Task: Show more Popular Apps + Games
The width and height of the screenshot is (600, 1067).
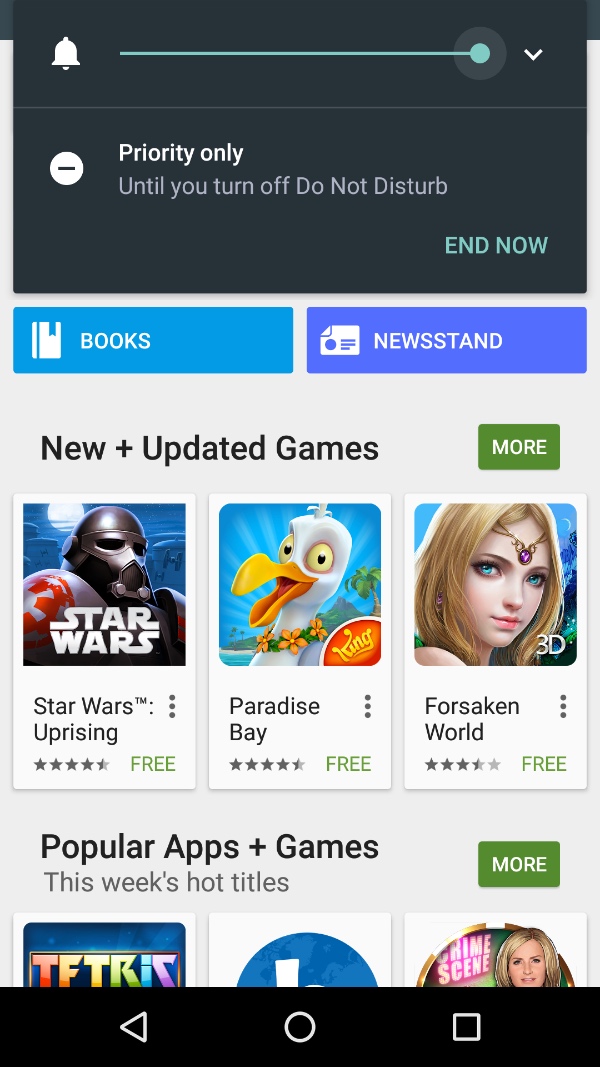Action: pos(518,864)
